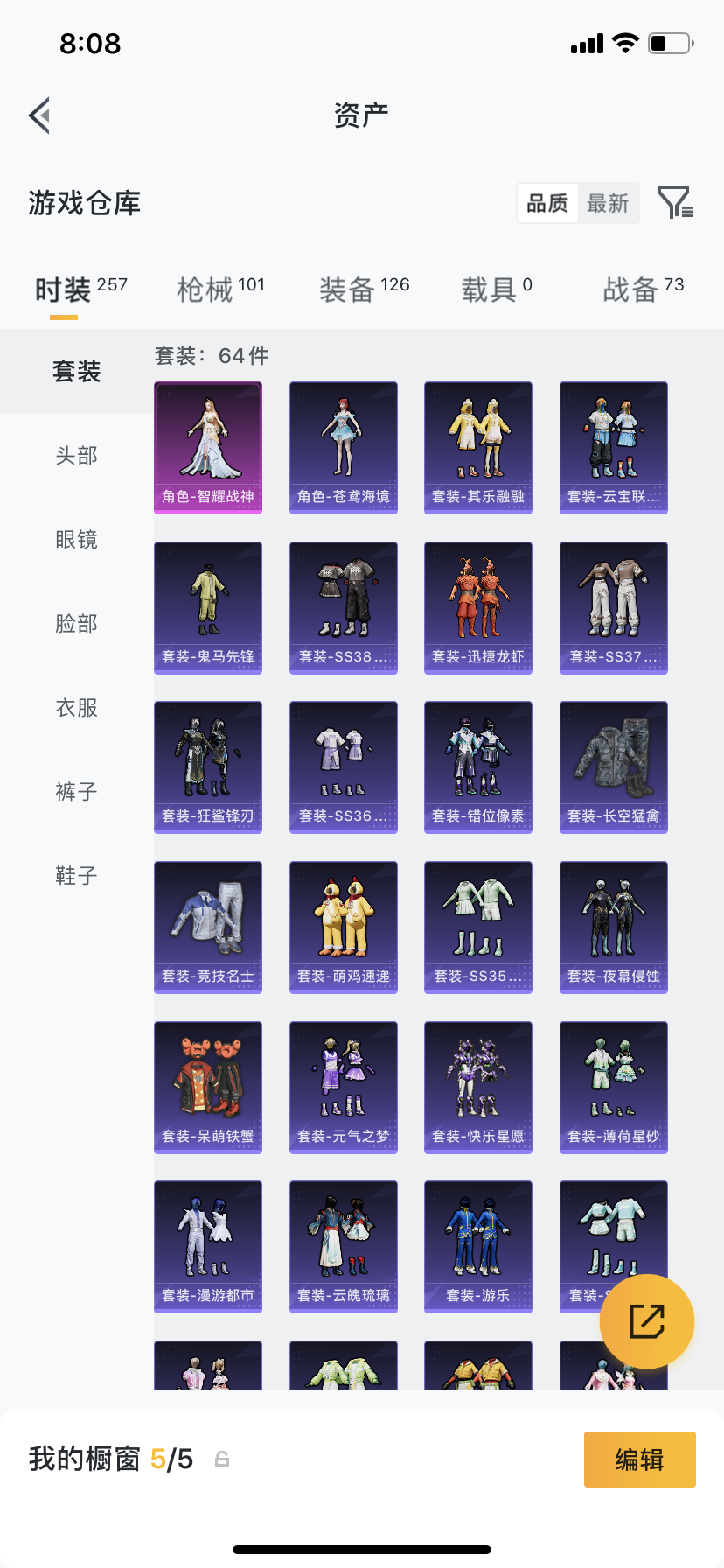Open the filter icon next to 最新
Viewport: 724px width, 1568px height.
click(675, 202)
